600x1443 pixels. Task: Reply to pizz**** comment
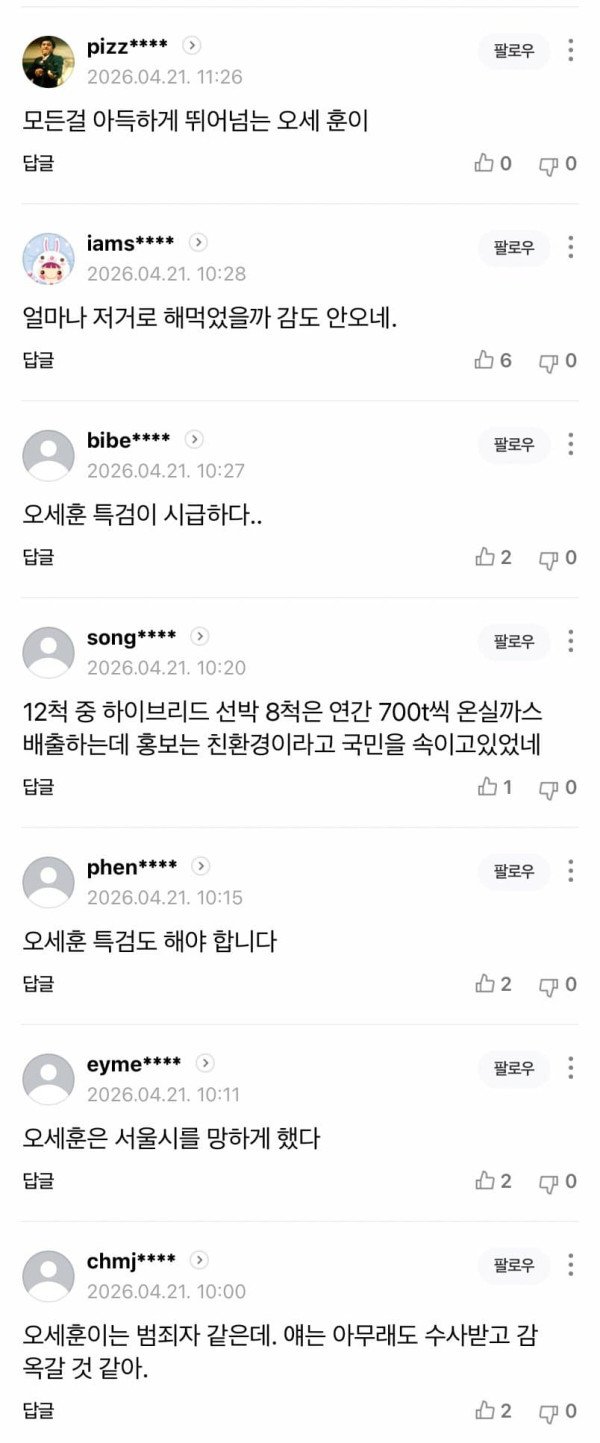tap(38, 163)
